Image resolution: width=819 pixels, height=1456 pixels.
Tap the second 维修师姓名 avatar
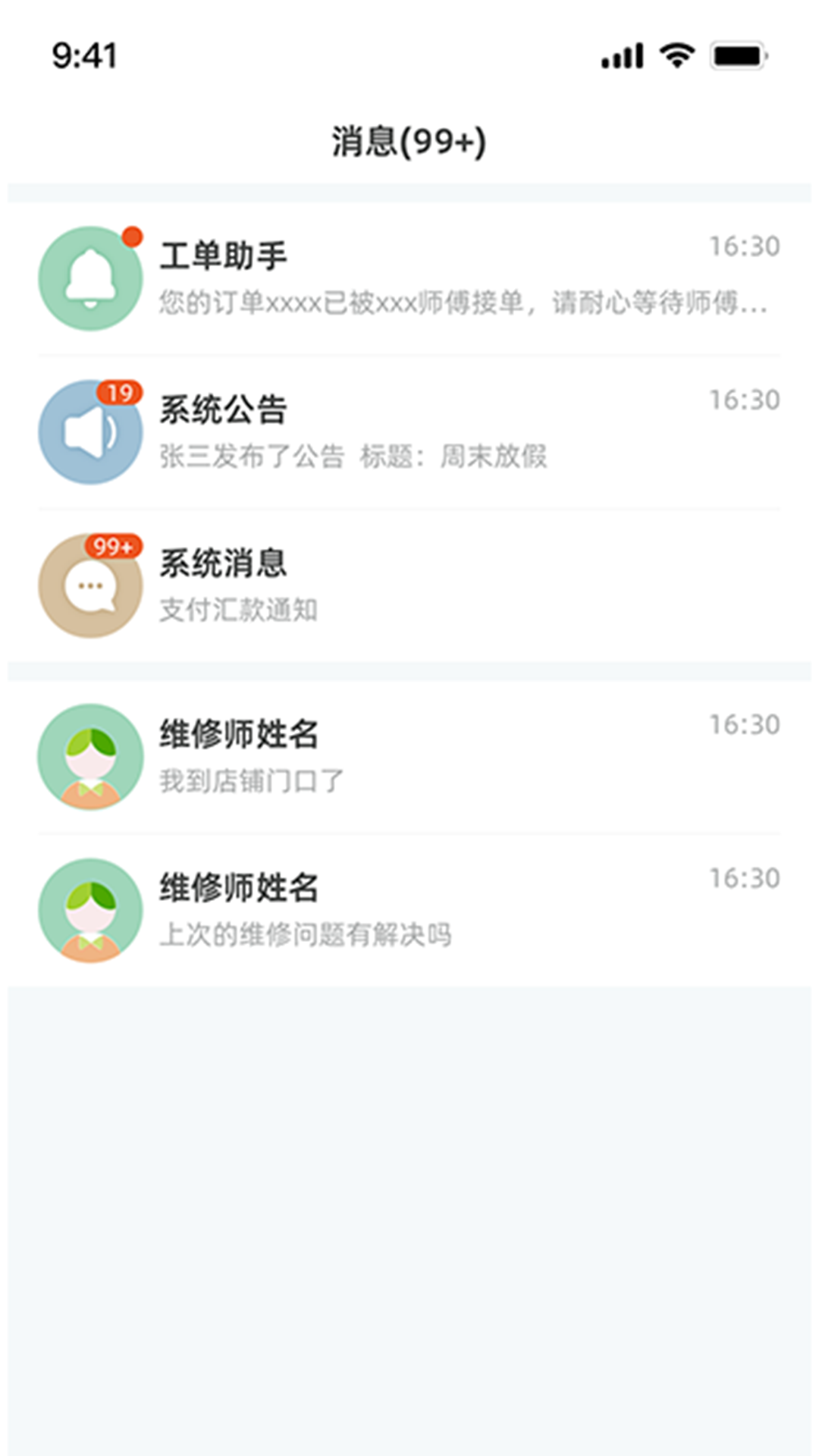(89, 910)
